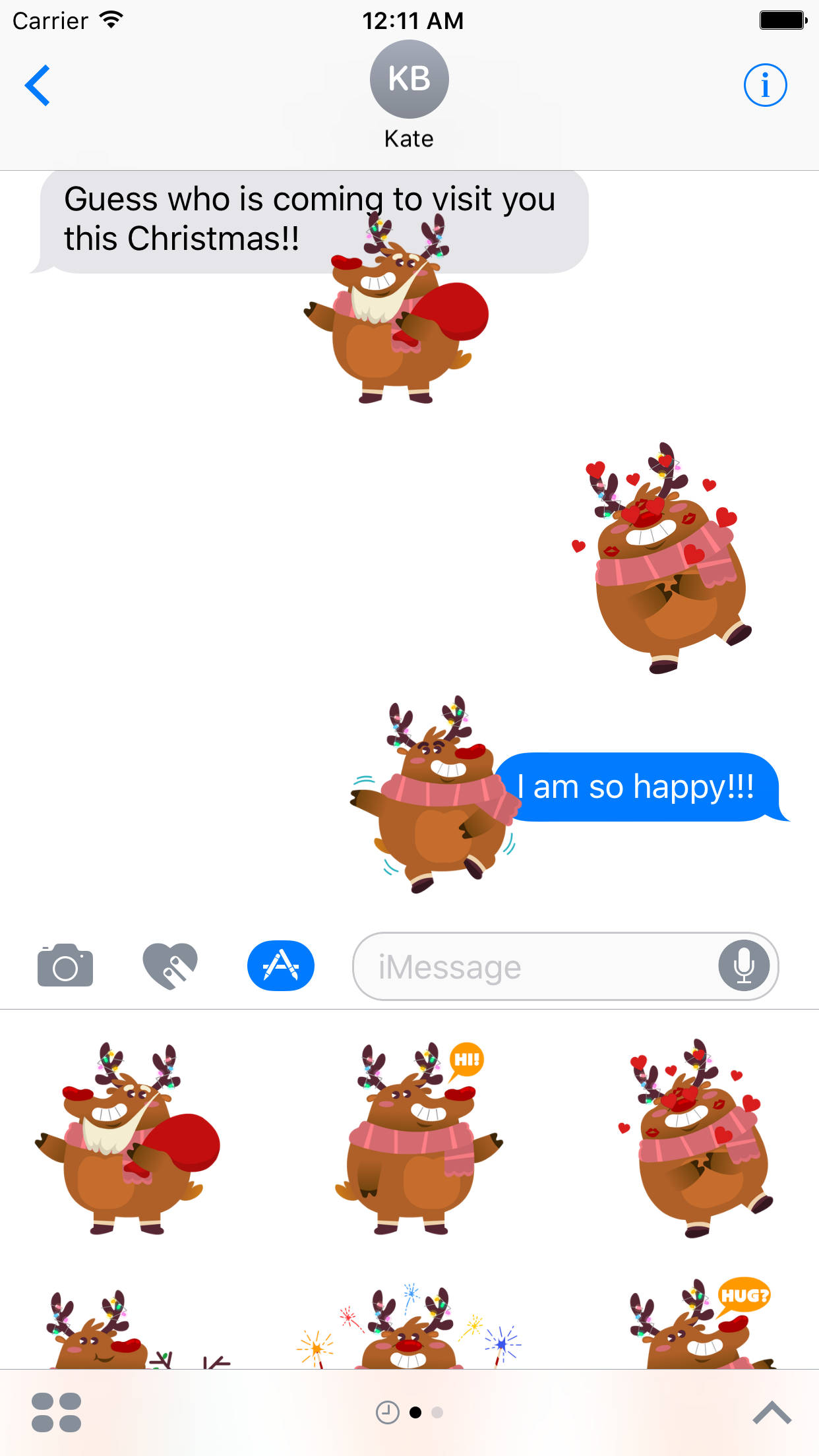This screenshot has width=819, height=1456.
Task: Open the camera to attach a photo
Action: tap(65, 965)
